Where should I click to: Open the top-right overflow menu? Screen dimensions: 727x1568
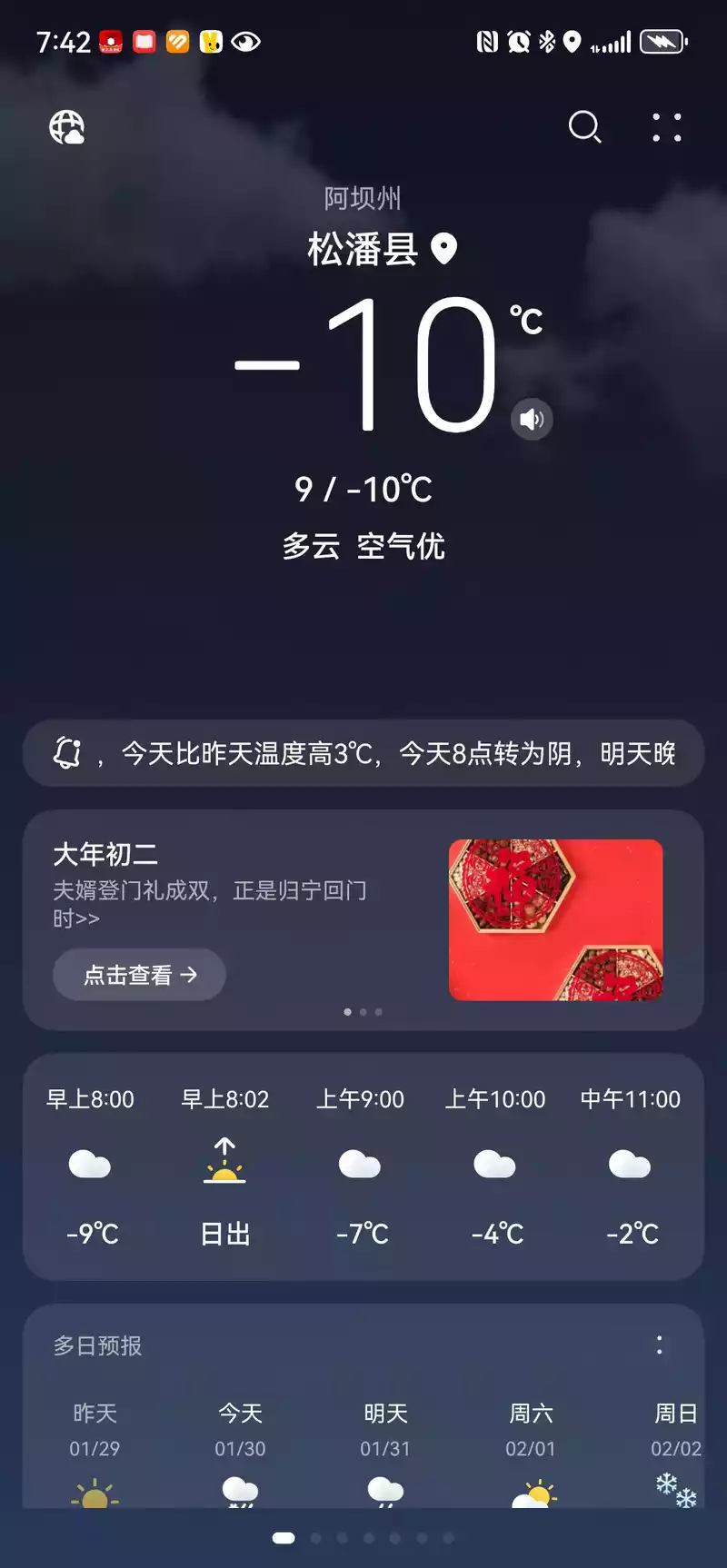click(667, 127)
